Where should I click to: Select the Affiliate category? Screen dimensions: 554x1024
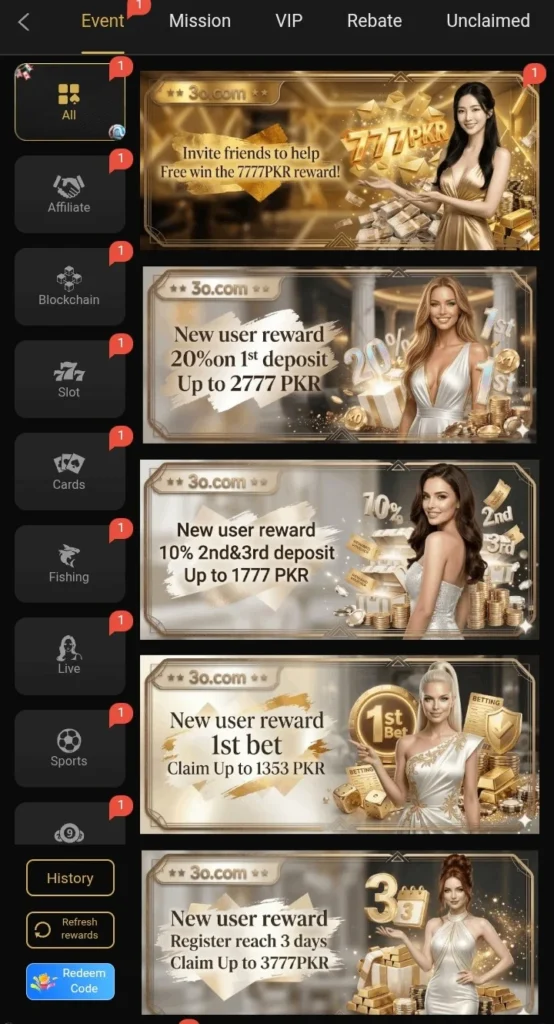pyautogui.click(x=70, y=194)
